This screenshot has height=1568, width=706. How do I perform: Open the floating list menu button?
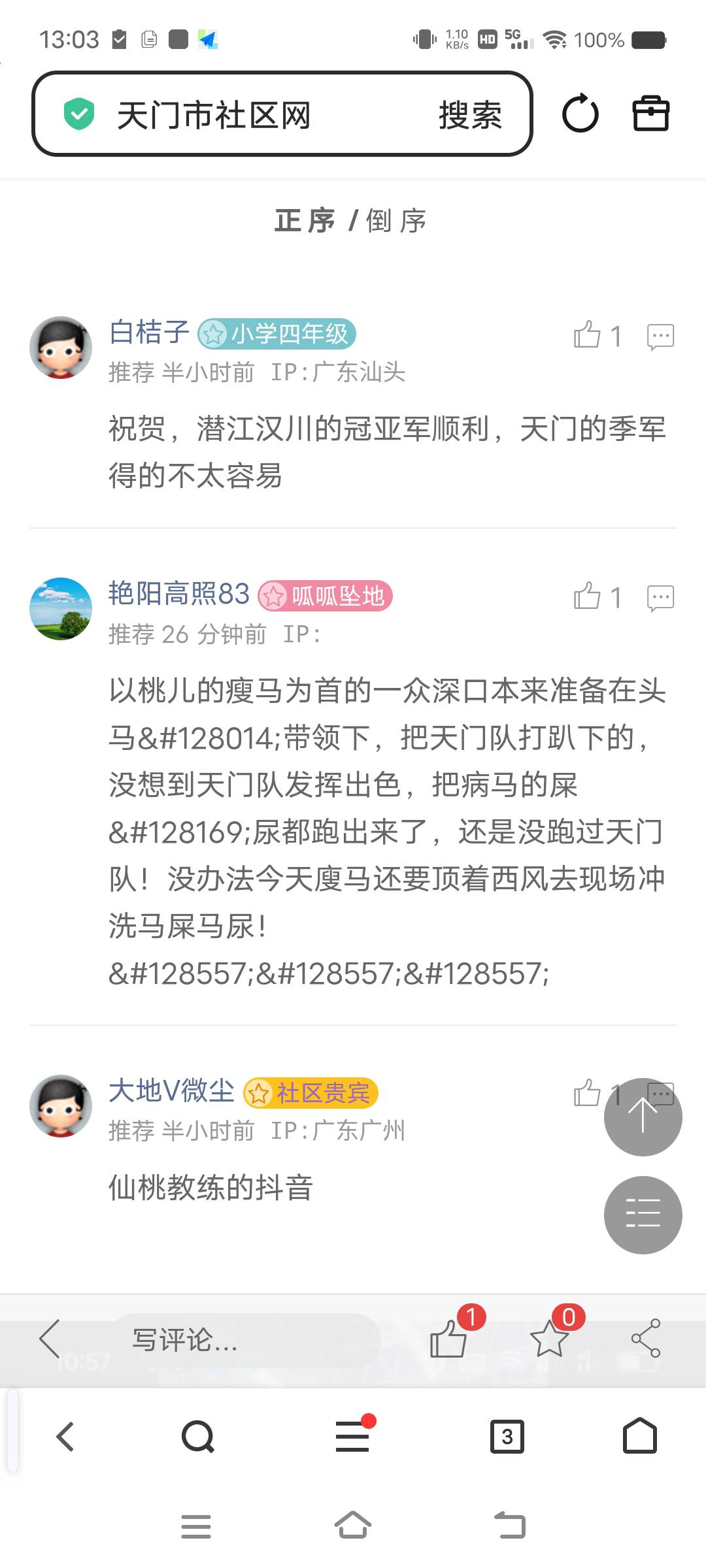point(643,1215)
